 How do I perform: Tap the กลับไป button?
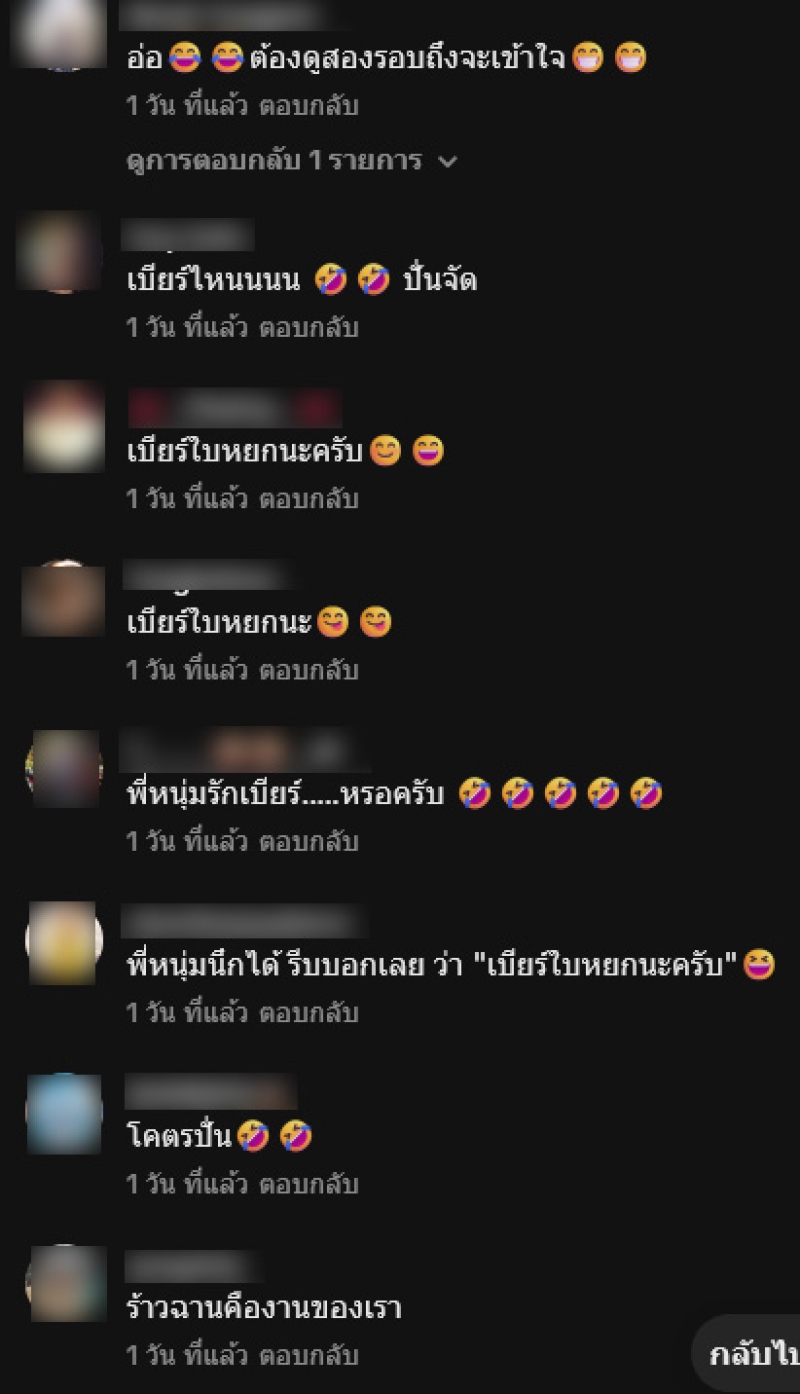(x=752, y=1355)
